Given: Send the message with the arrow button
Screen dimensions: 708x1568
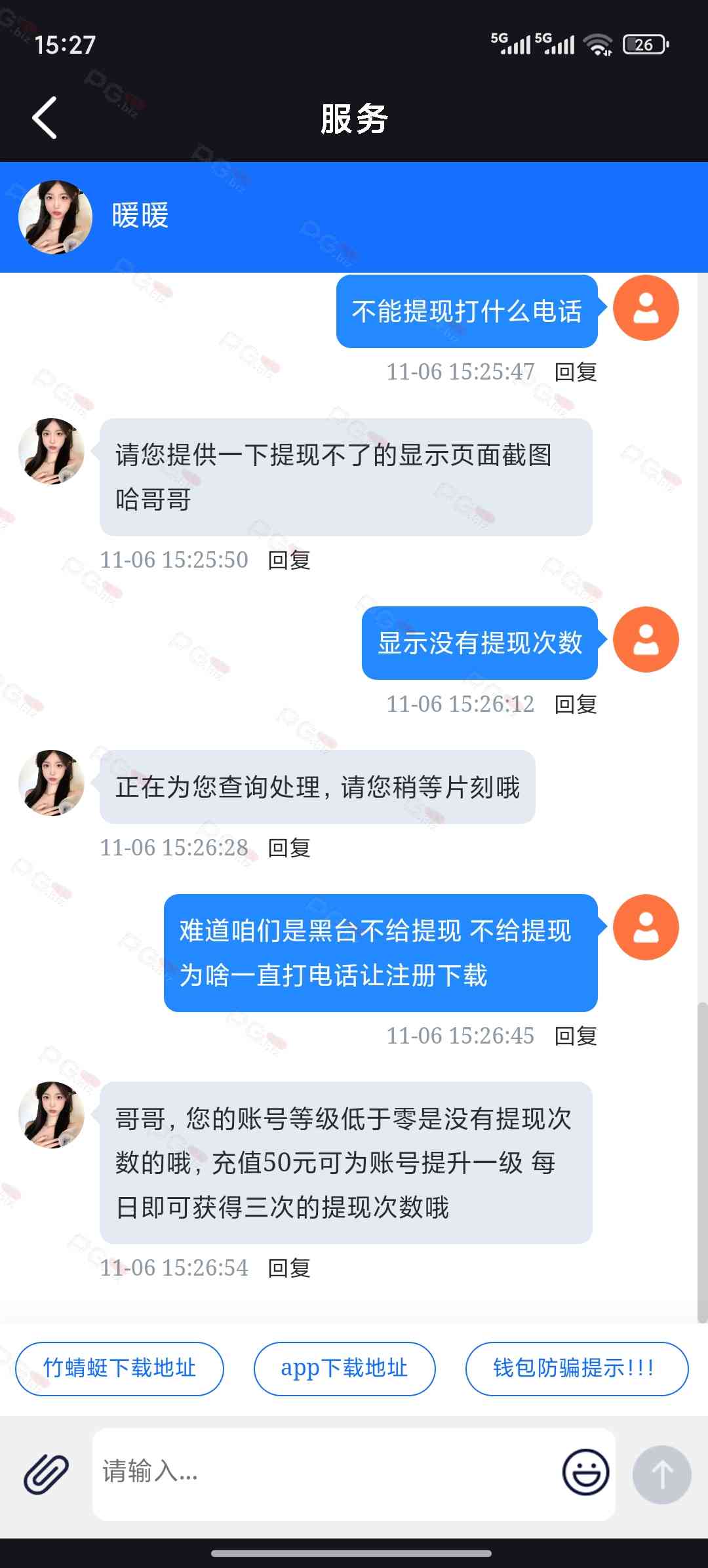Looking at the screenshot, I should click(x=661, y=1475).
